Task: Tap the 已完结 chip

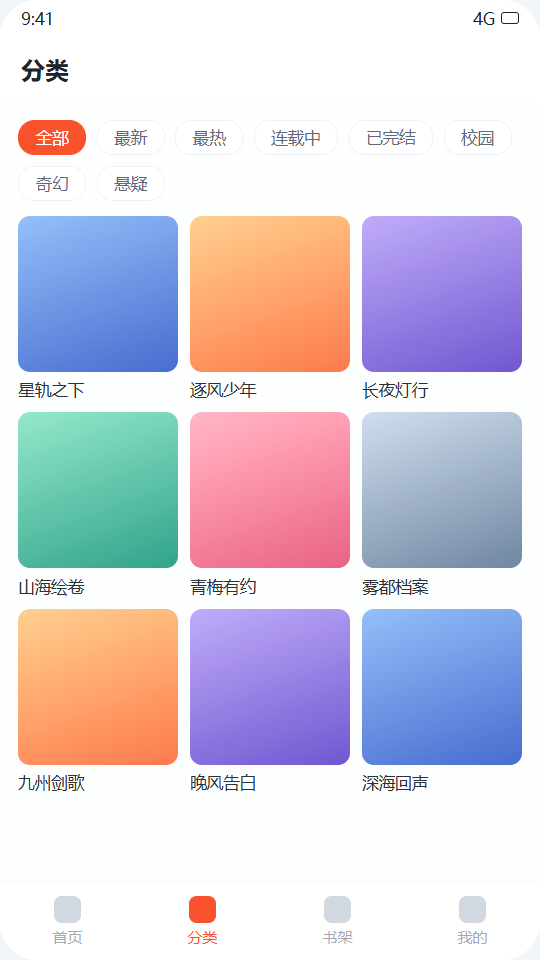Action: (x=391, y=138)
